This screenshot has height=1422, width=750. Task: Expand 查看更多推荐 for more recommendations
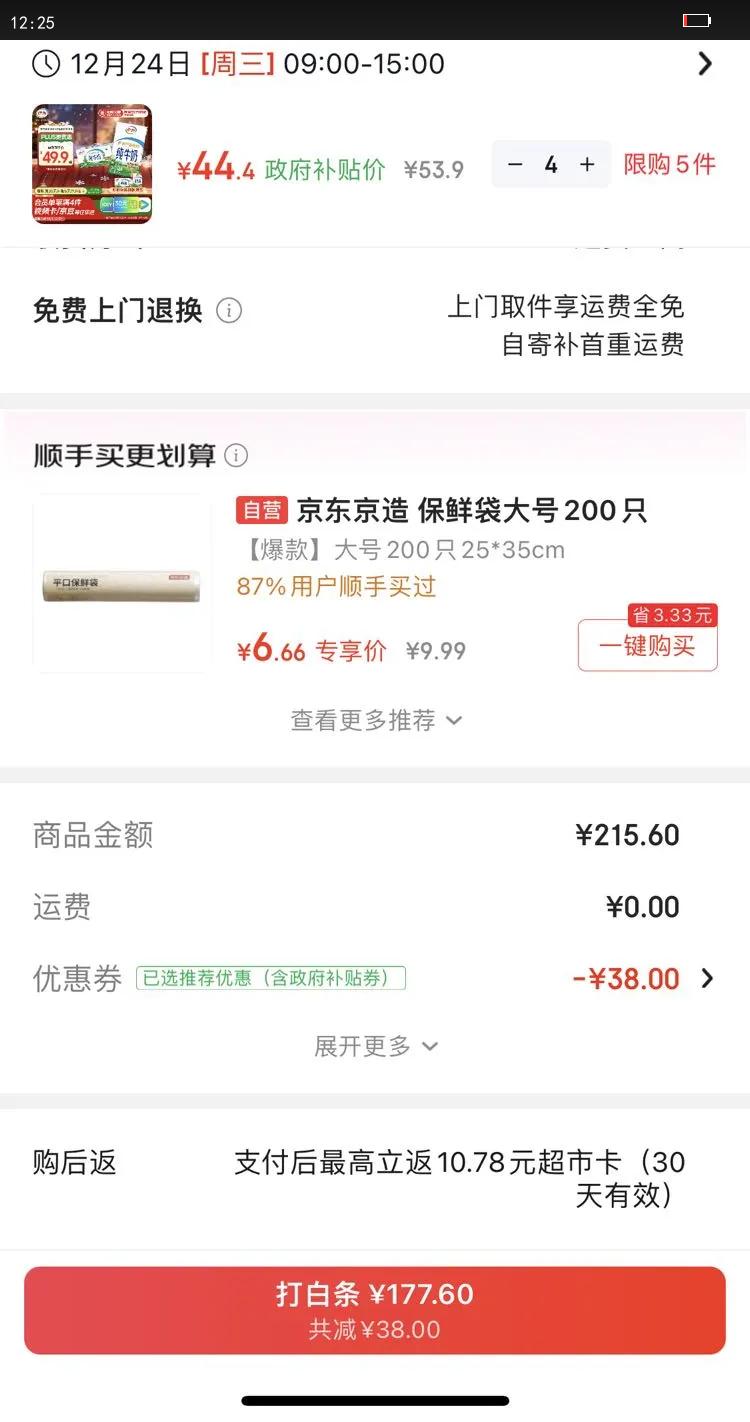pos(377,720)
